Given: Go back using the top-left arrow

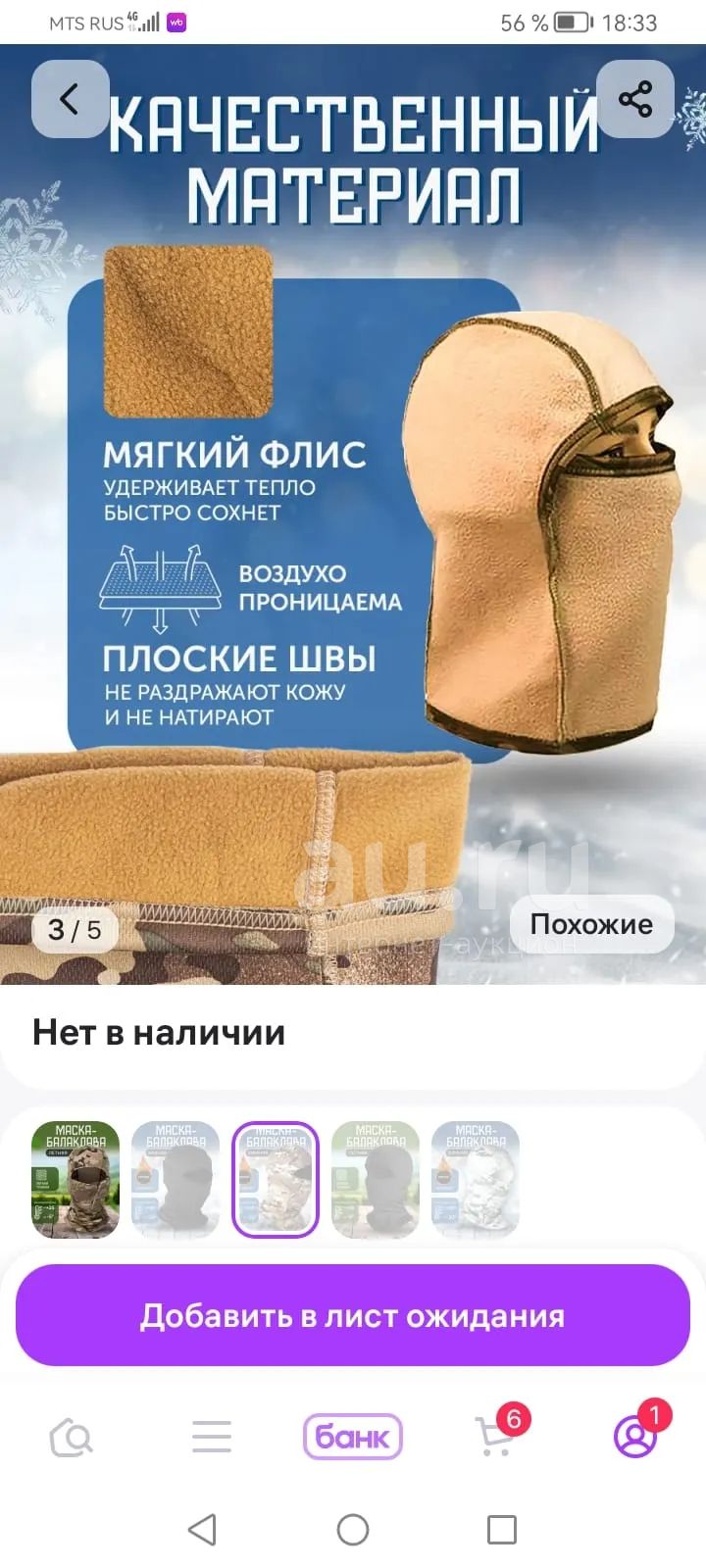Looking at the screenshot, I should tap(70, 99).
